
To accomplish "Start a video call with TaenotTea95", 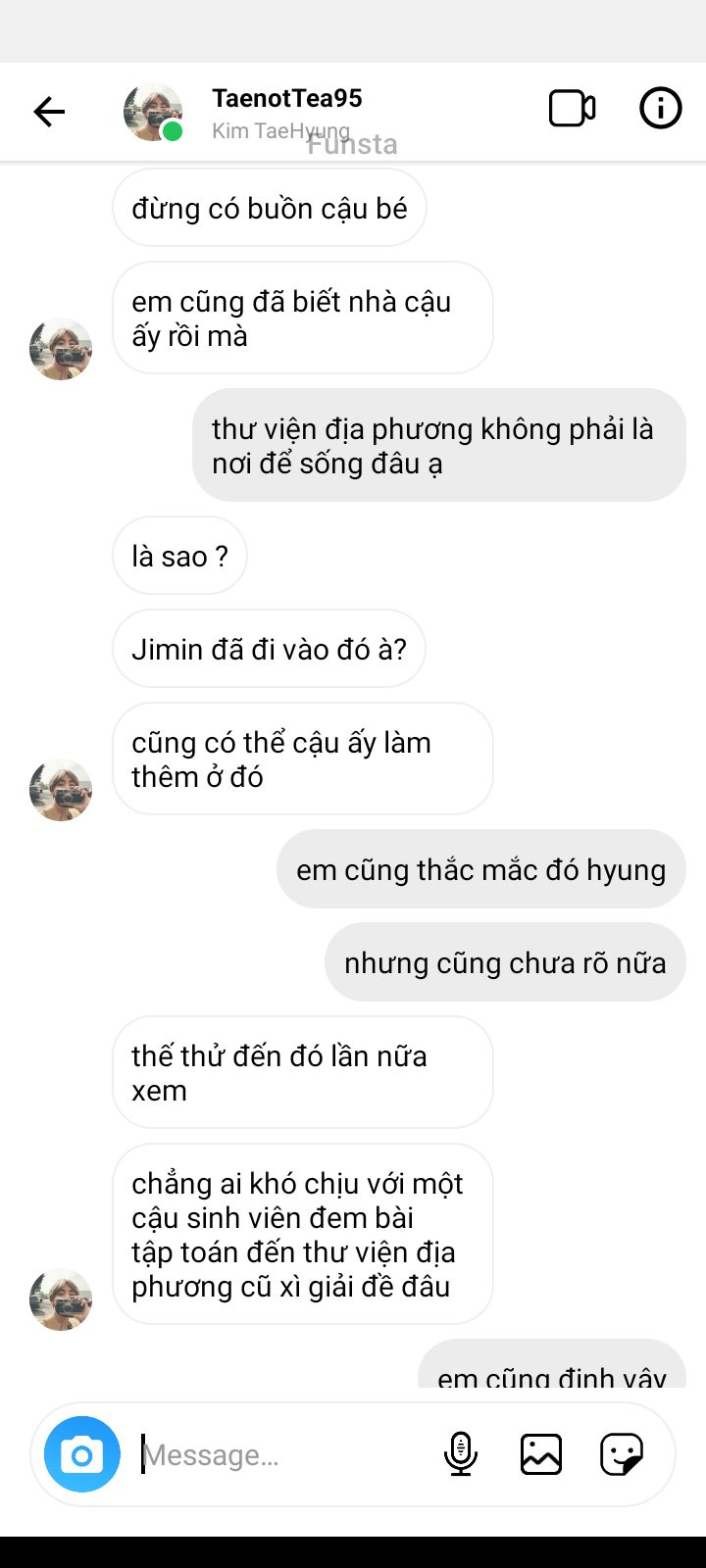I will 572,109.
